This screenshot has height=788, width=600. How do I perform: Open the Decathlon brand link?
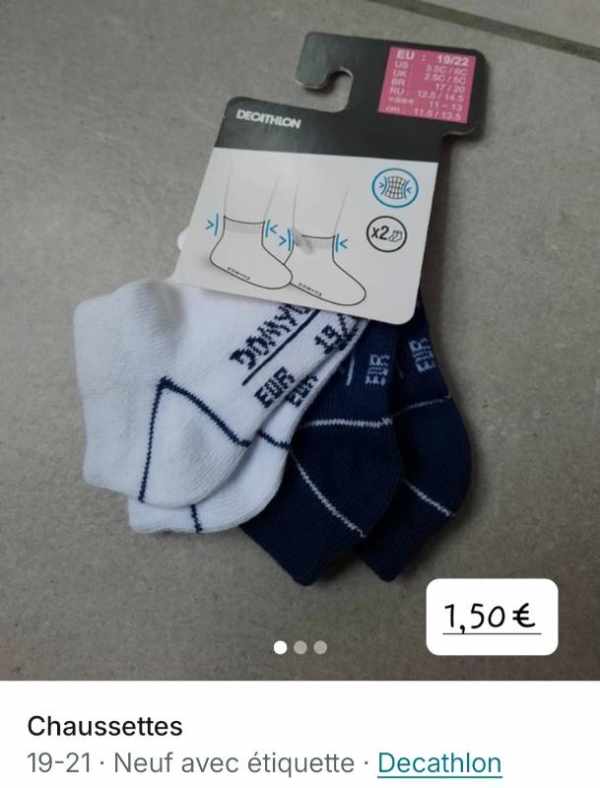tap(440, 763)
